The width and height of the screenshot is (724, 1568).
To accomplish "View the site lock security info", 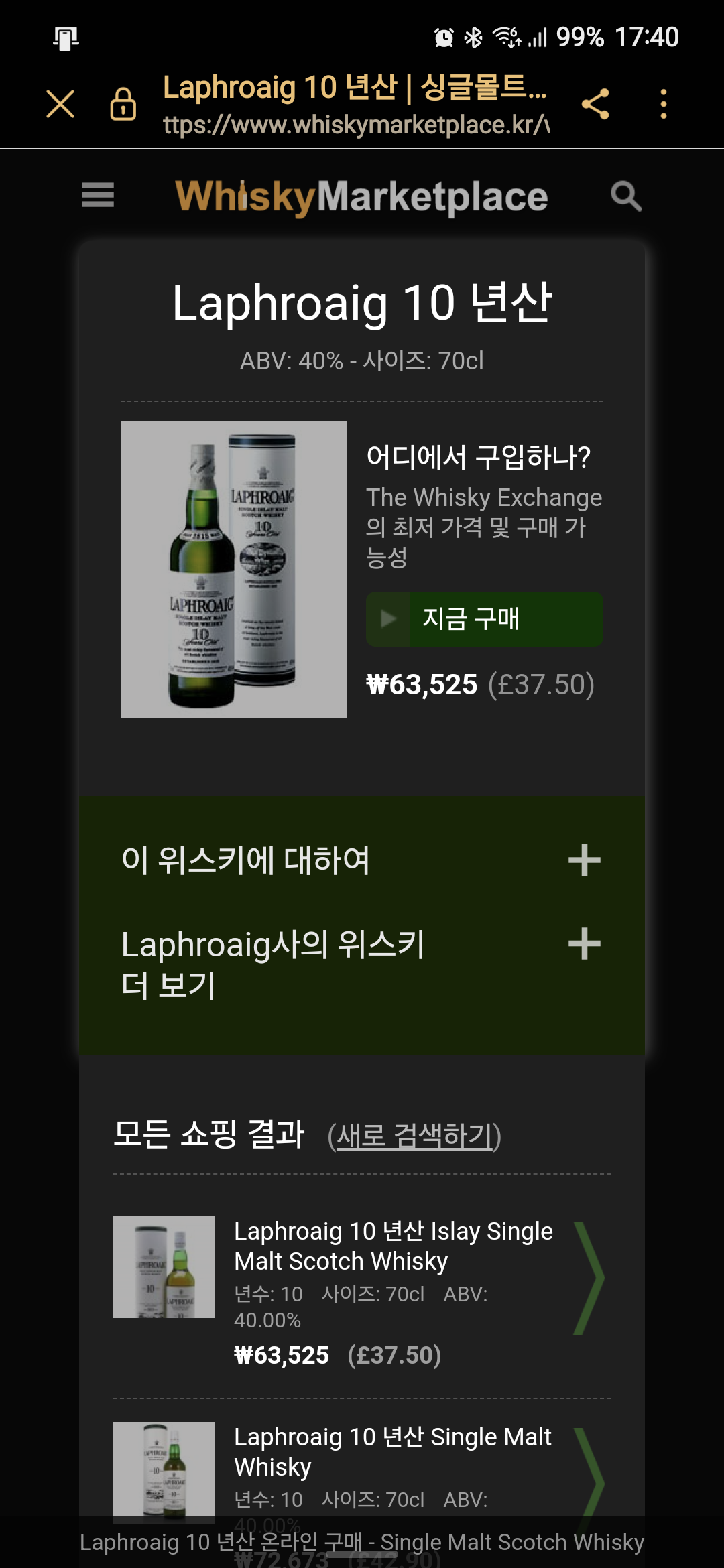I will 123,104.
